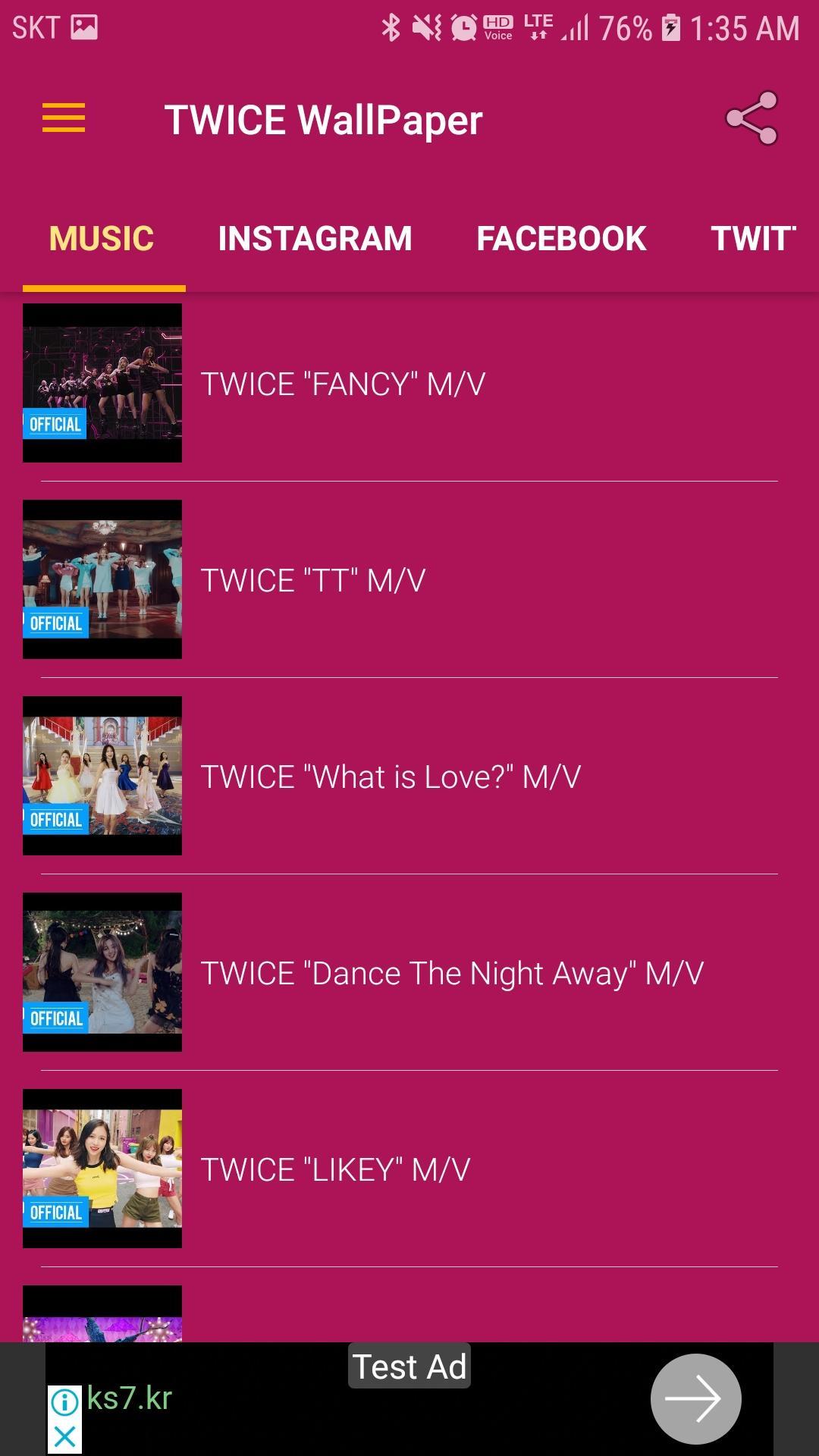
Task: Share the TWICE WallPaper app
Action: coord(751,118)
